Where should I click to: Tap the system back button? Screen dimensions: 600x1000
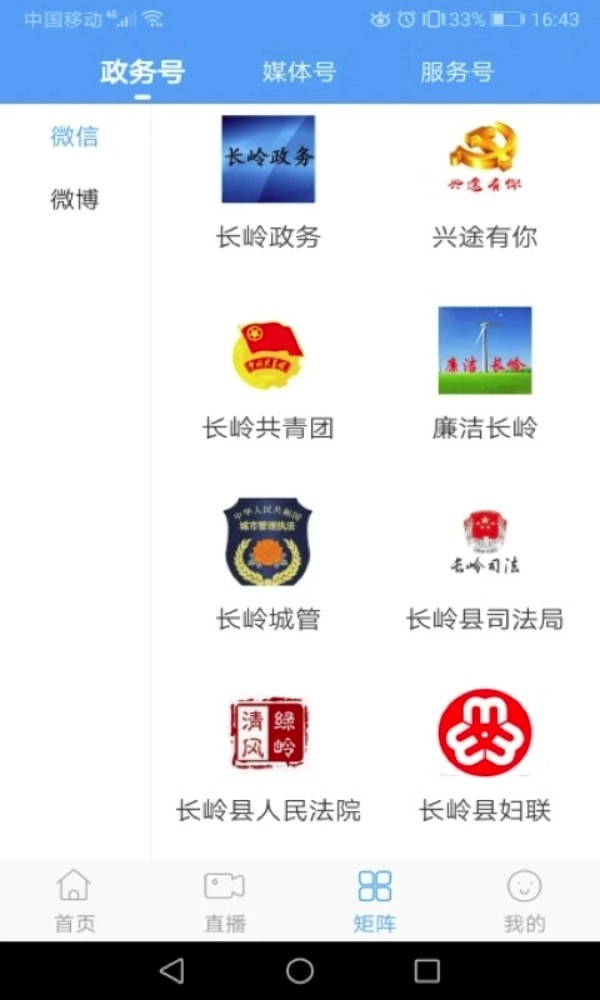click(172, 970)
